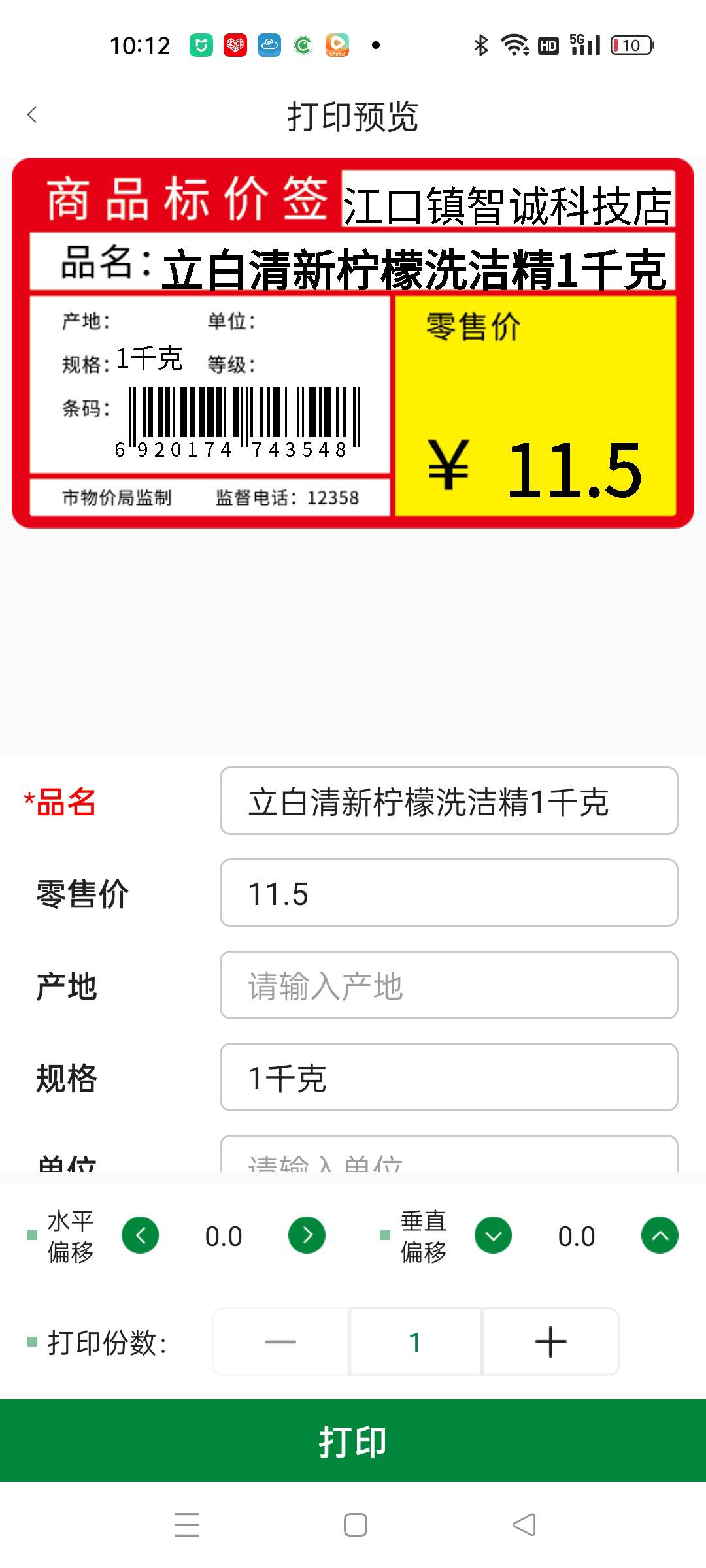
Task: Shift 水平偏移 left with the left arrow
Action: pyautogui.click(x=141, y=1235)
